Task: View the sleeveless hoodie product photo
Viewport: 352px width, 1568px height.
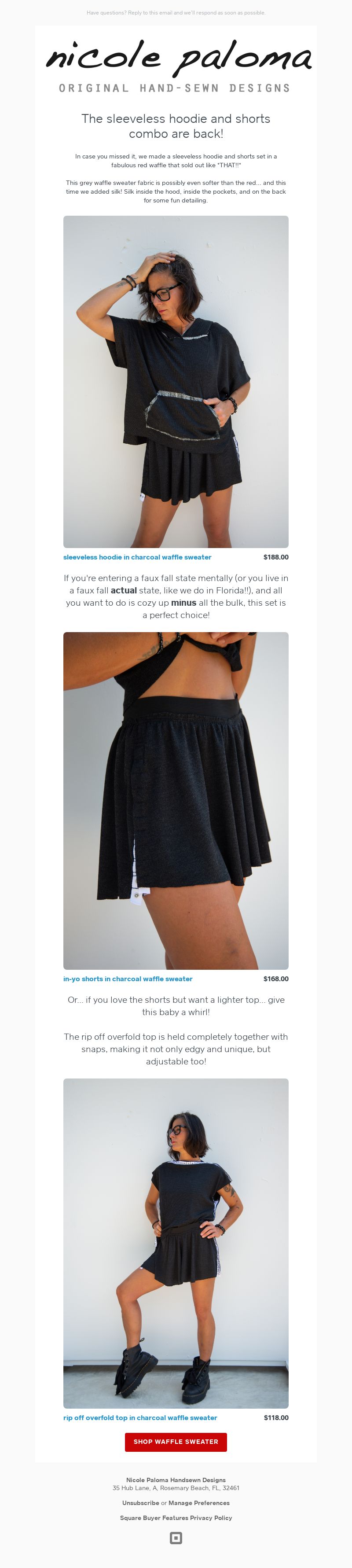Action: click(x=176, y=382)
